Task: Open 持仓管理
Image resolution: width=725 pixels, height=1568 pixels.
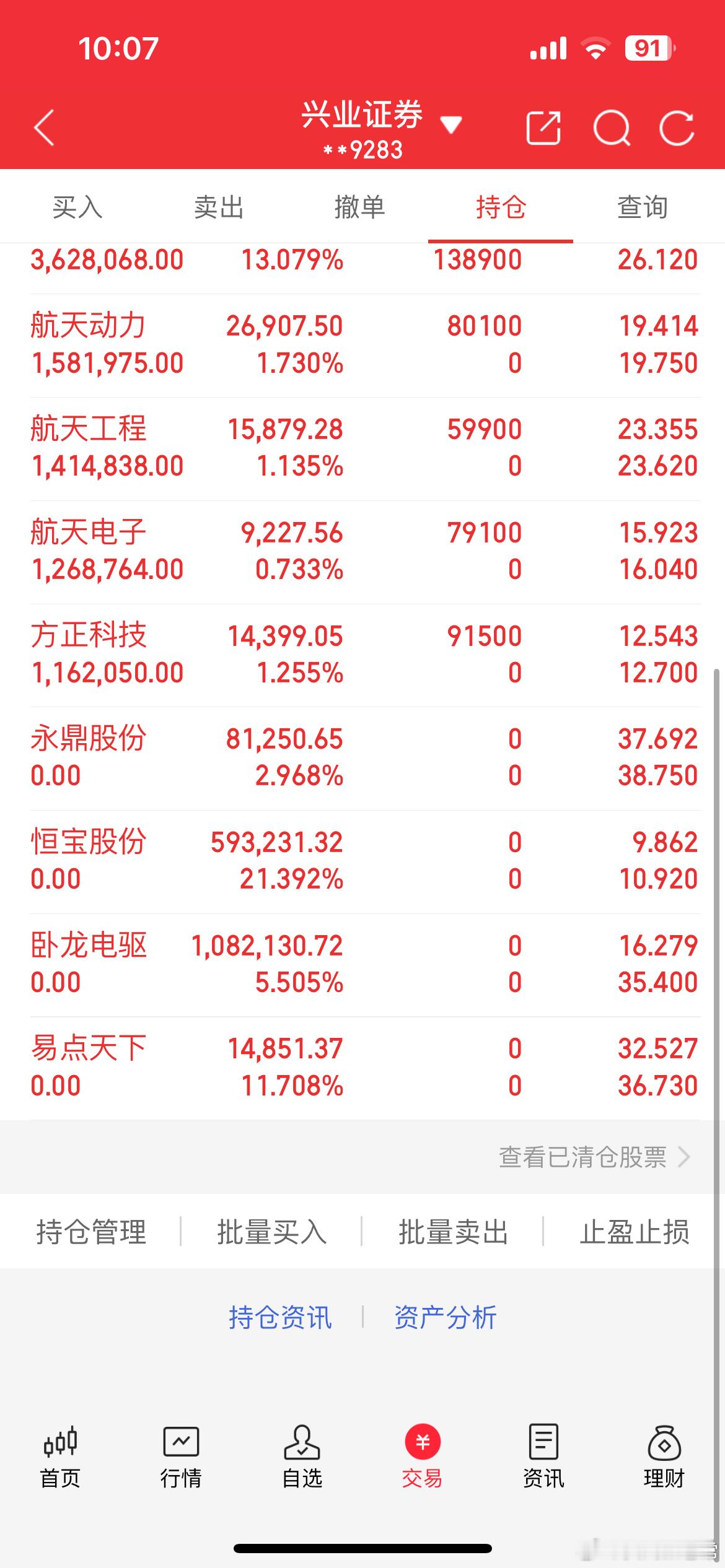Action: pos(91,1231)
